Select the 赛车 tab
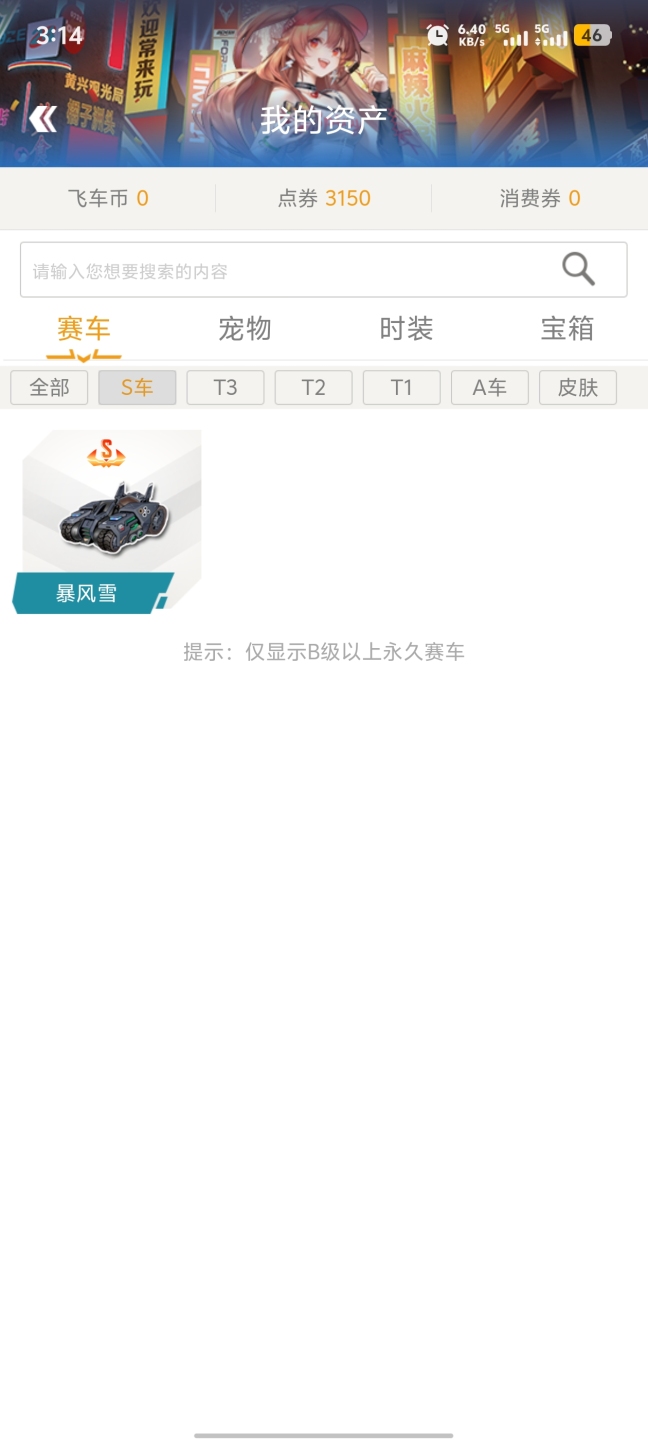 pos(84,329)
